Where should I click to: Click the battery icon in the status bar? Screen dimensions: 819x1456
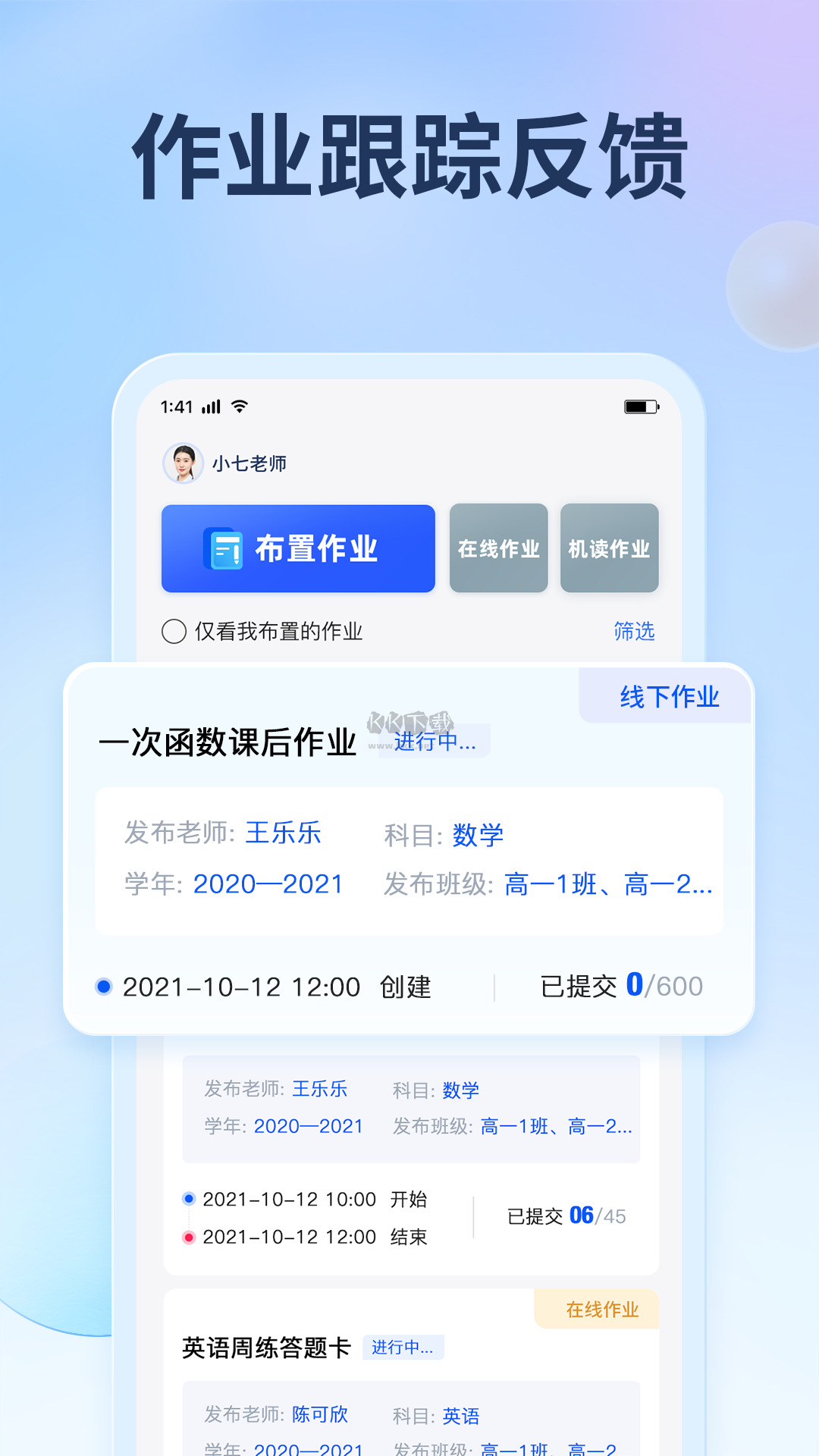639,407
